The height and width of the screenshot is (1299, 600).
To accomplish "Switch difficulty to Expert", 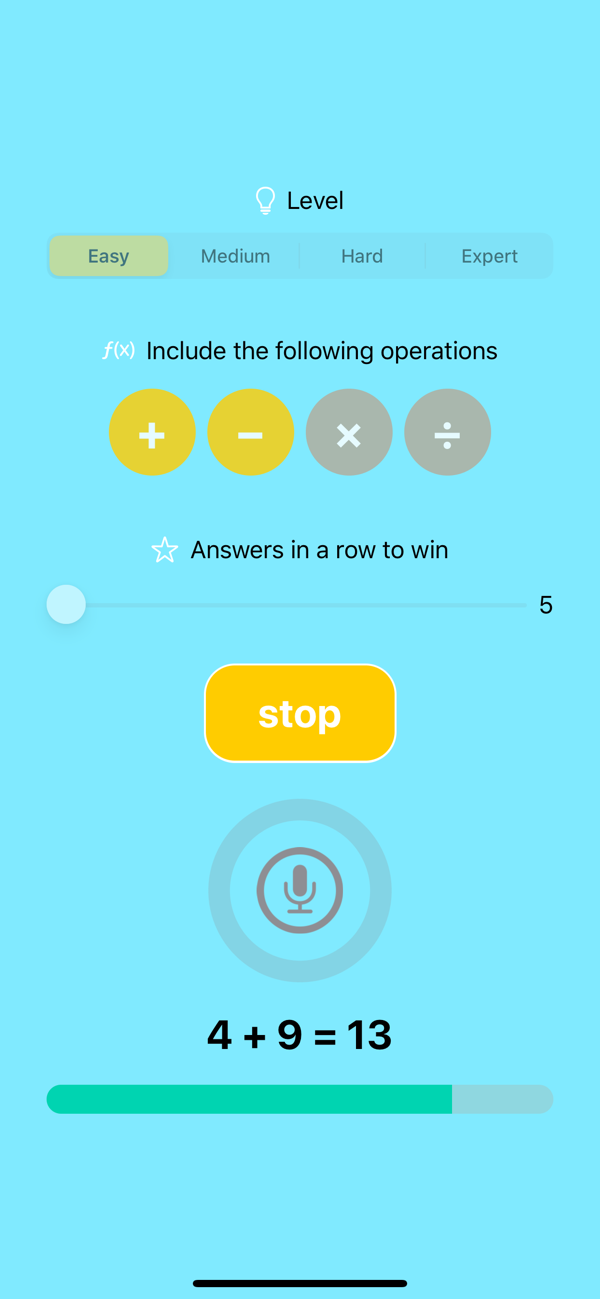I will tap(489, 256).
